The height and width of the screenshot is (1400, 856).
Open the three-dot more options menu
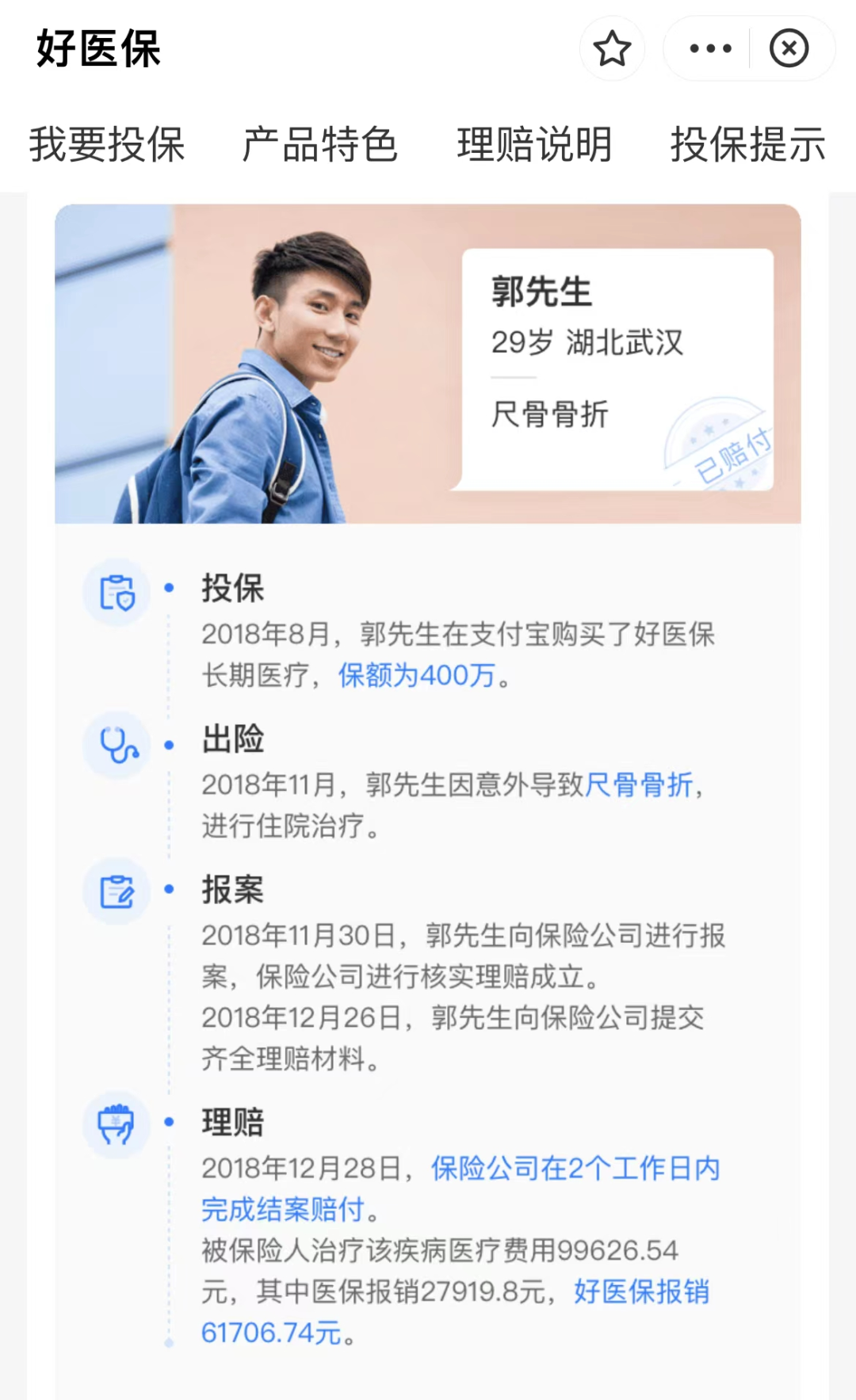pyautogui.click(x=709, y=48)
